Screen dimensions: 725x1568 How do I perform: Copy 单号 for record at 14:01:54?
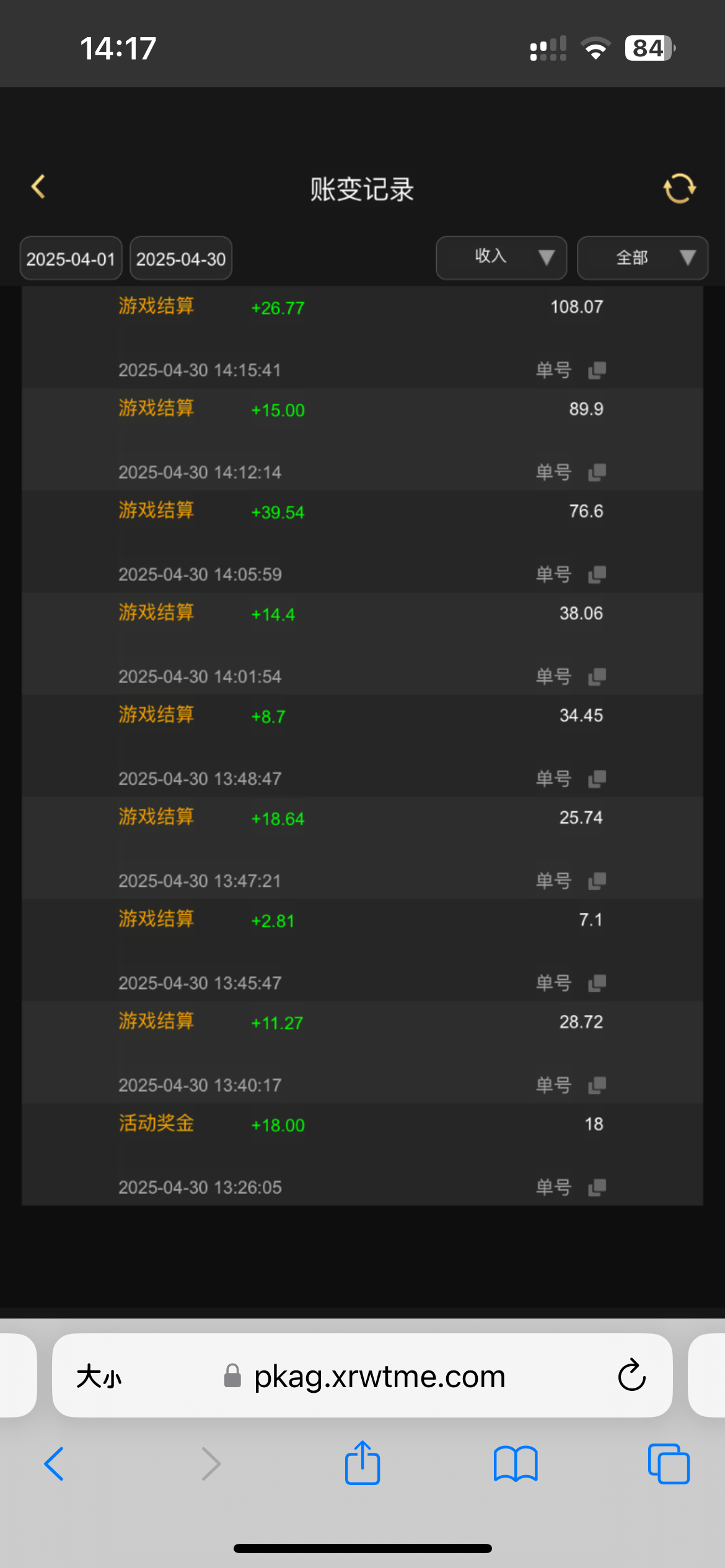(x=597, y=677)
